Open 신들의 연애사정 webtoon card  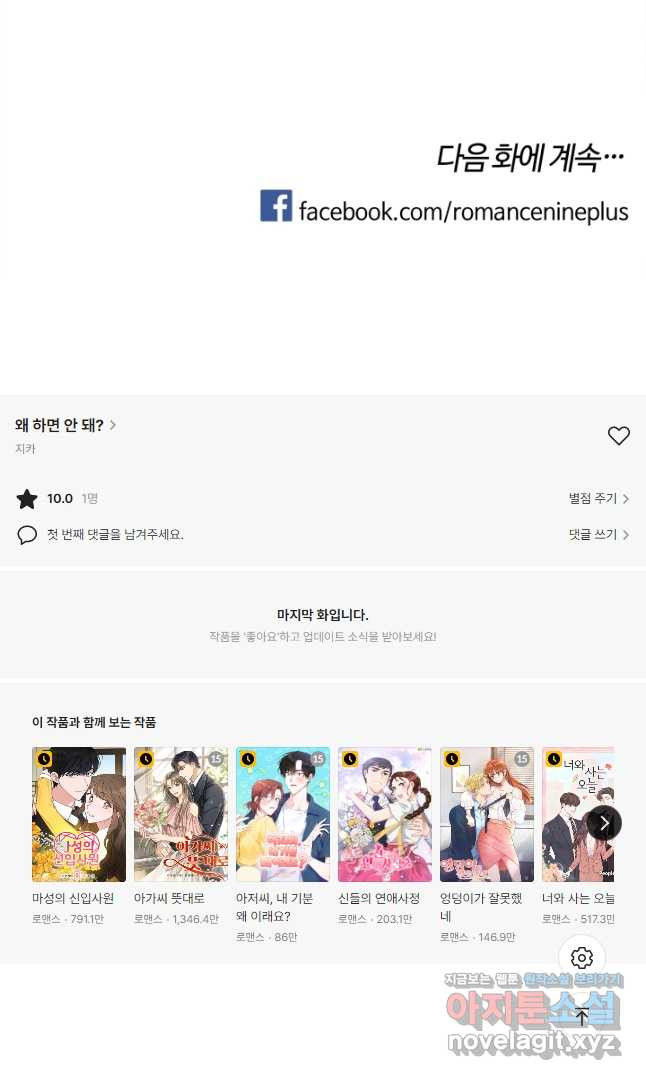(x=385, y=814)
